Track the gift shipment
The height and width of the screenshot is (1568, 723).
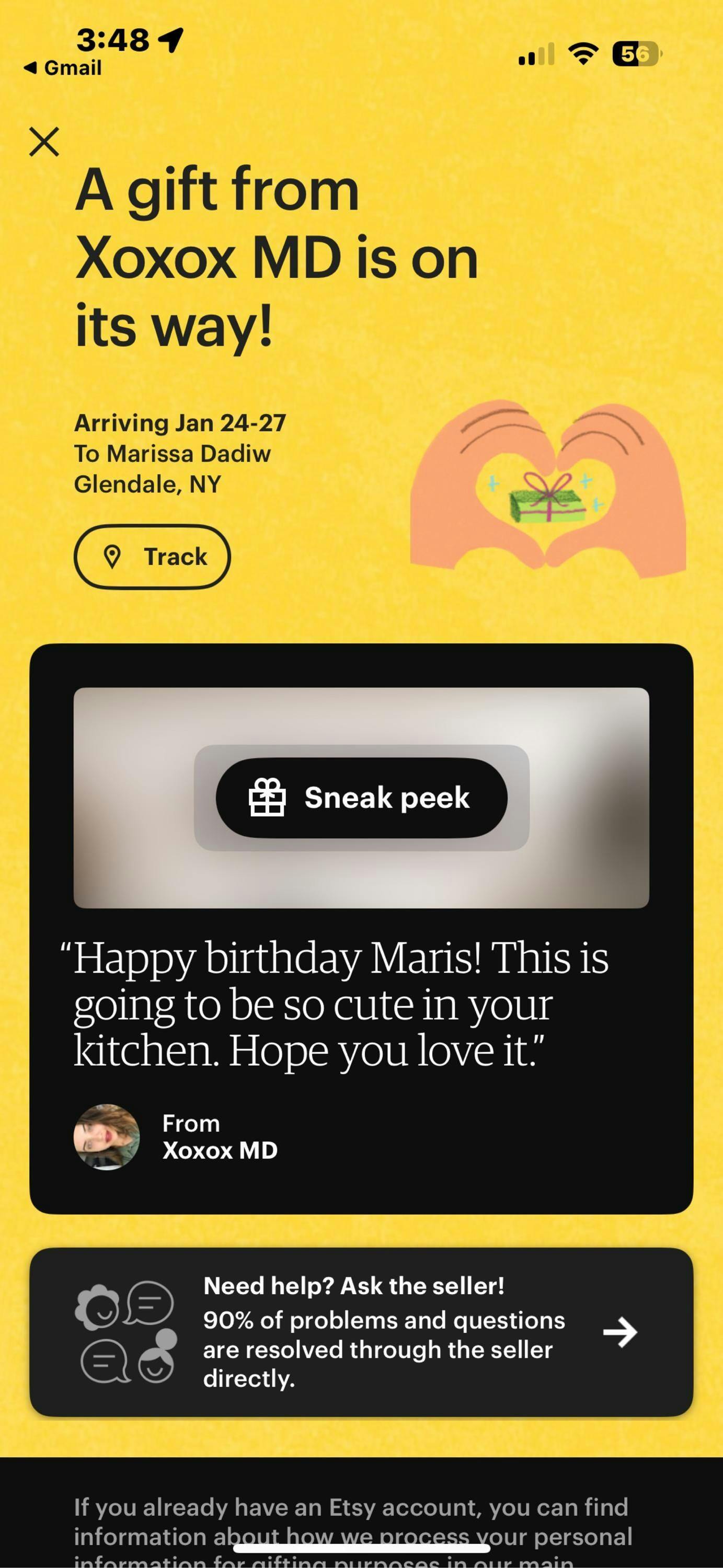(152, 556)
